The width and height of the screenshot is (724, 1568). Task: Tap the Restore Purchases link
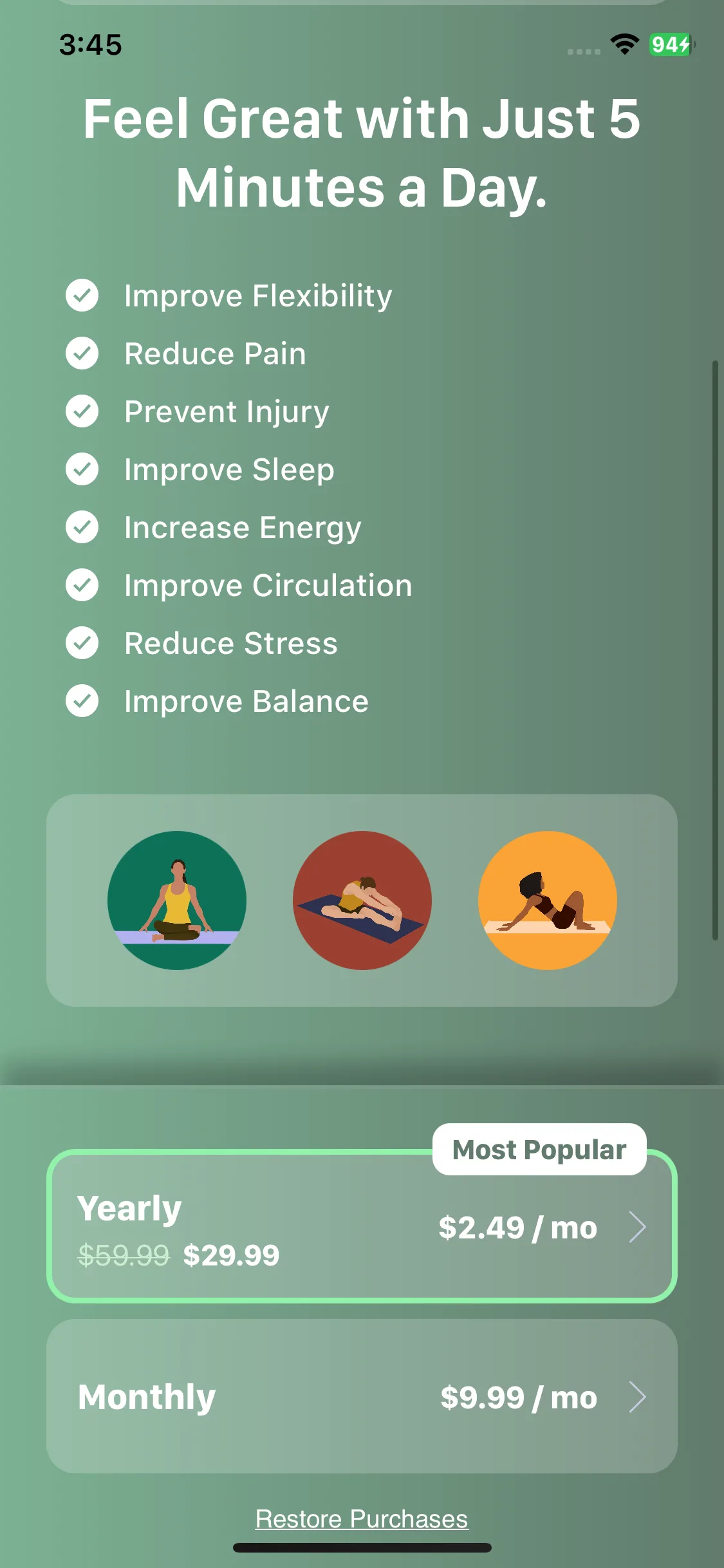361,1519
